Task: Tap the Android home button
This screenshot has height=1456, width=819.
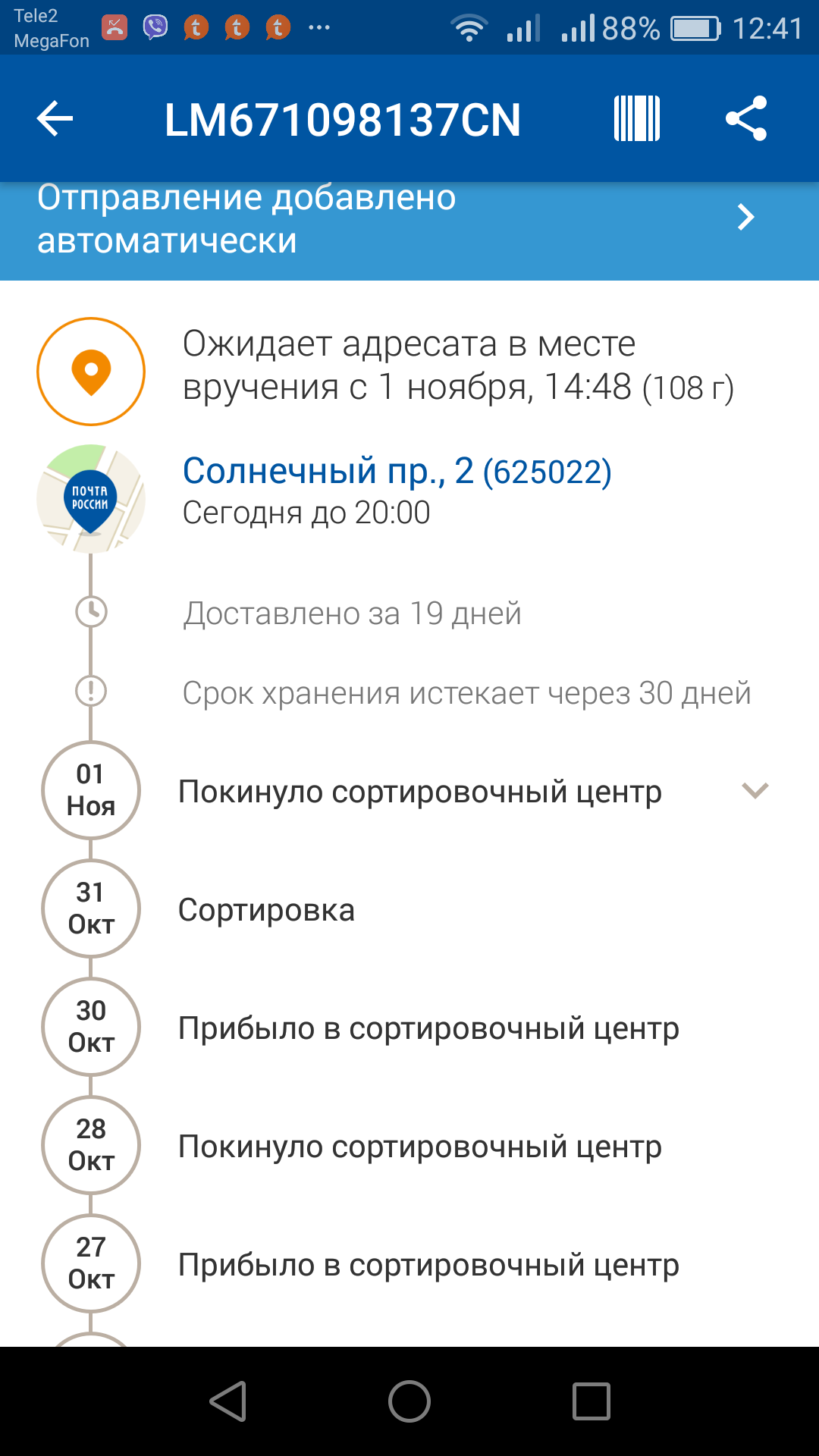Action: pos(409,1401)
